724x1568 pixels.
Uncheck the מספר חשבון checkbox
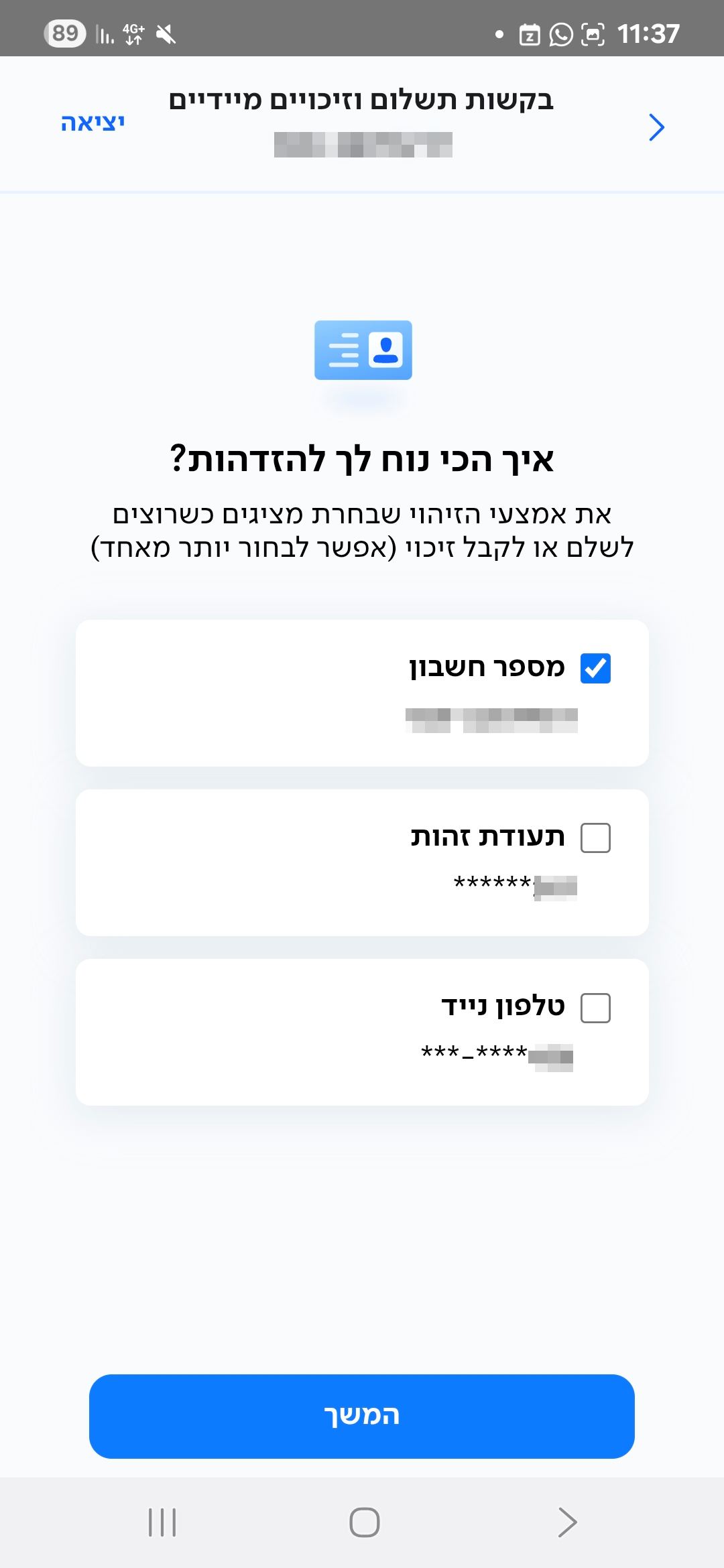click(x=595, y=668)
